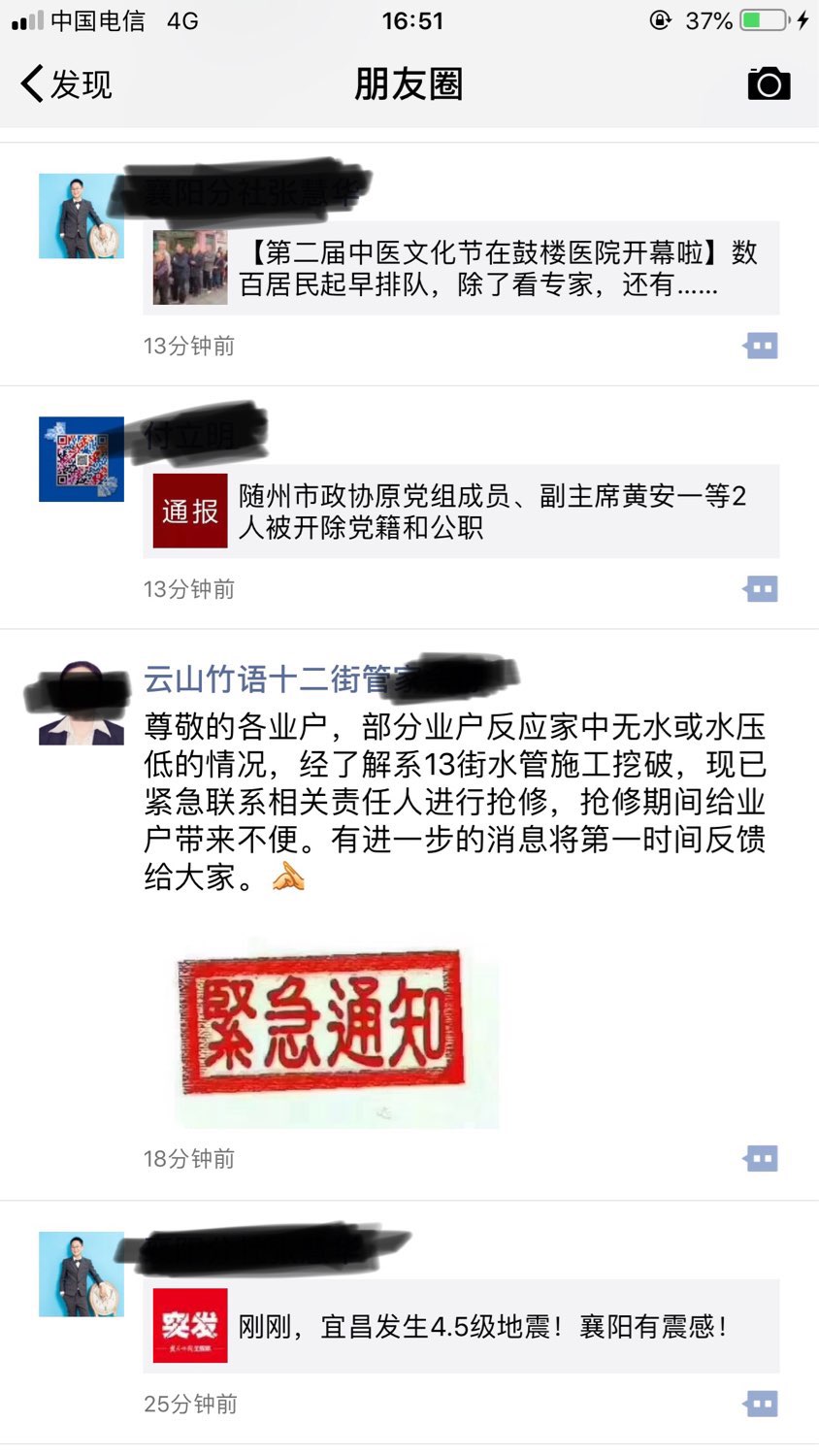Image resolution: width=819 pixels, height=1456 pixels.
Task: Go back to 发现
Action: click(x=66, y=84)
